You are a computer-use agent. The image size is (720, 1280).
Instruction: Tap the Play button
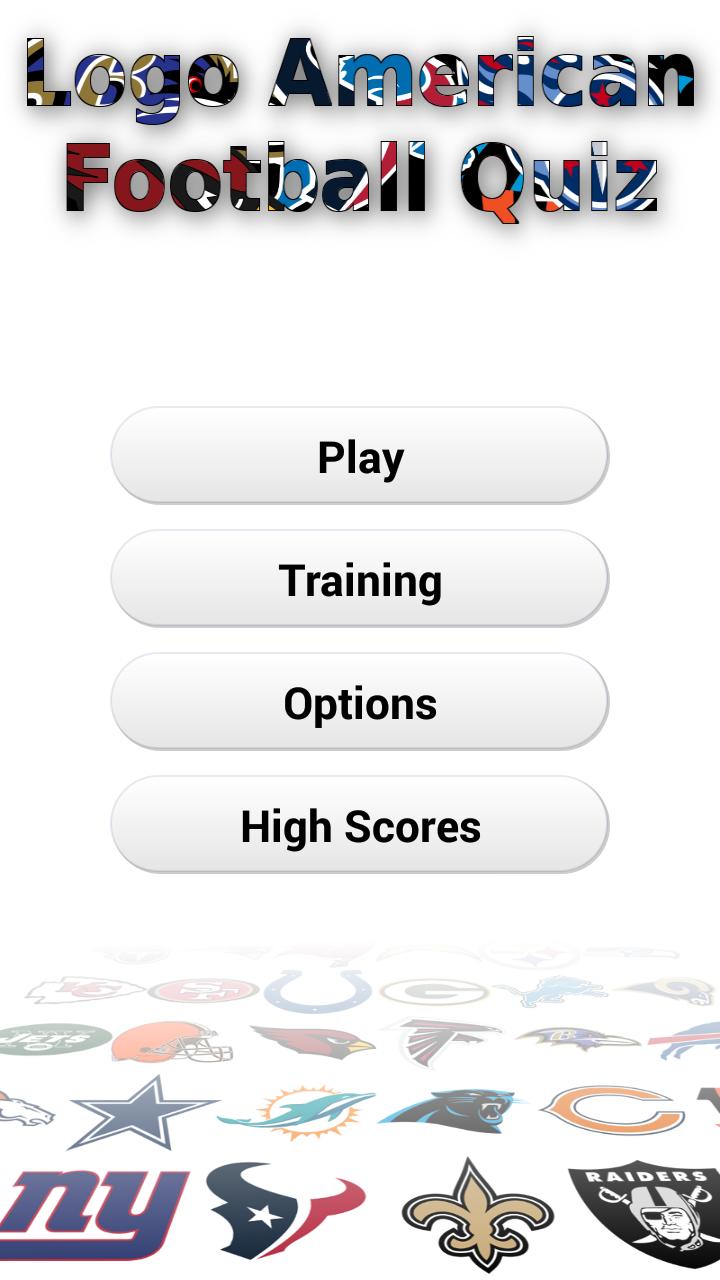click(360, 456)
